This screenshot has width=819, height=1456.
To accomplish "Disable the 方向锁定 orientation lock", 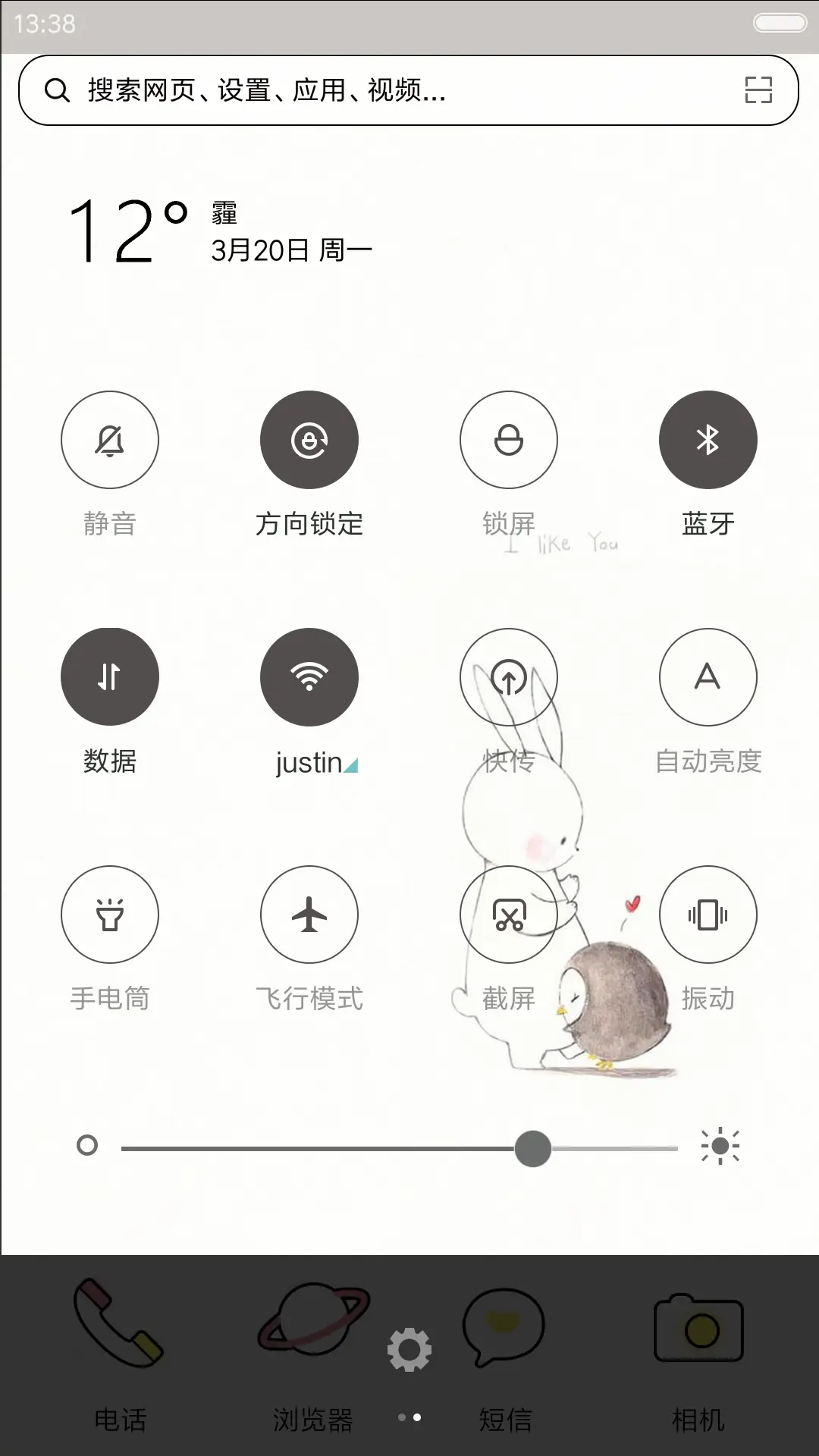I will pyautogui.click(x=309, y=440).
